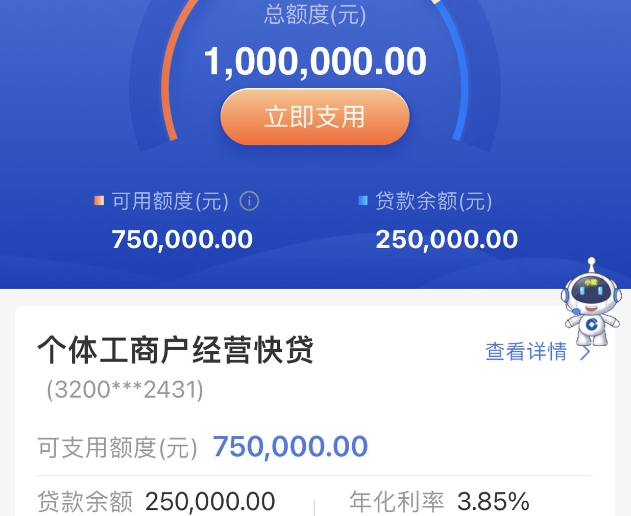The image size is (631, 516).
Task: Tap the 立即支用 button
Action: [x=315, y=117]
